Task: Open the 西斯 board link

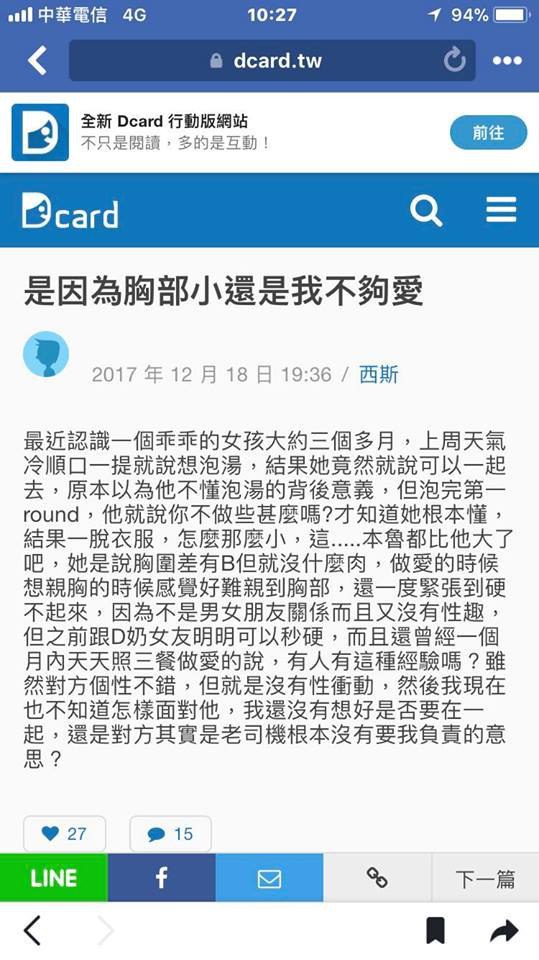Action: coord(379,374)
